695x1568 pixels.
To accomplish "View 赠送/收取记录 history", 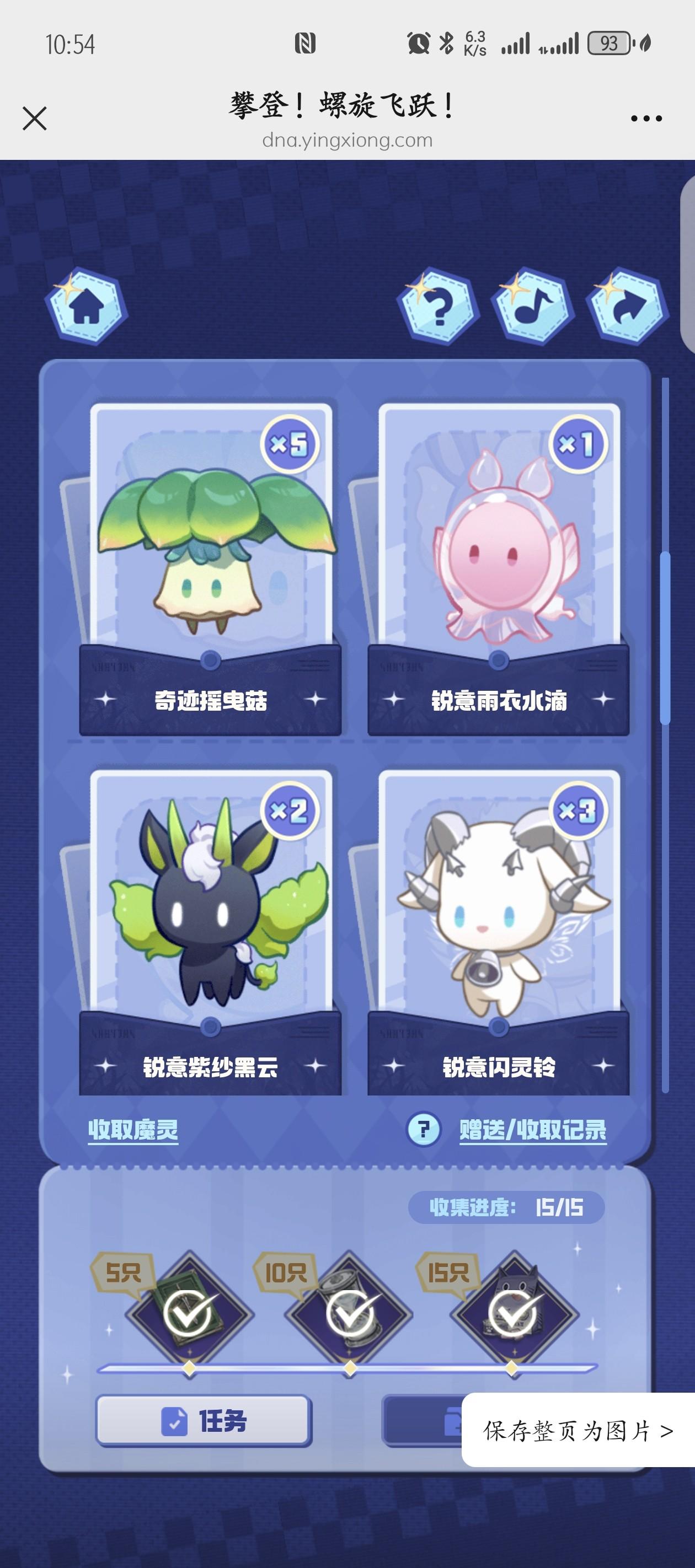I will pos(532,1130).
